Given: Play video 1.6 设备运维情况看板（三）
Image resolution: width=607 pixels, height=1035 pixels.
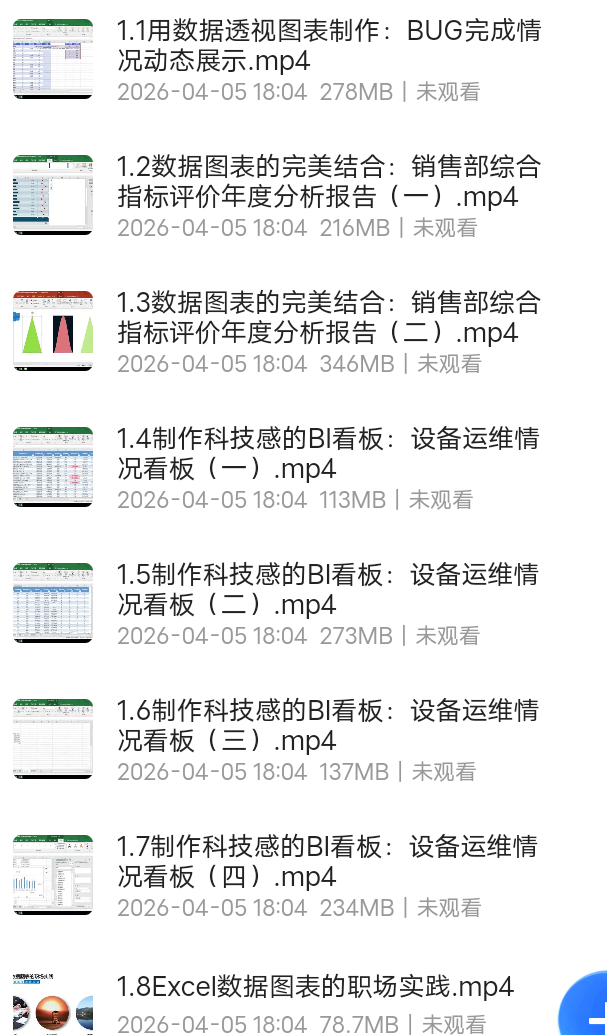Looking at the screenshot, I should (328, 725).
